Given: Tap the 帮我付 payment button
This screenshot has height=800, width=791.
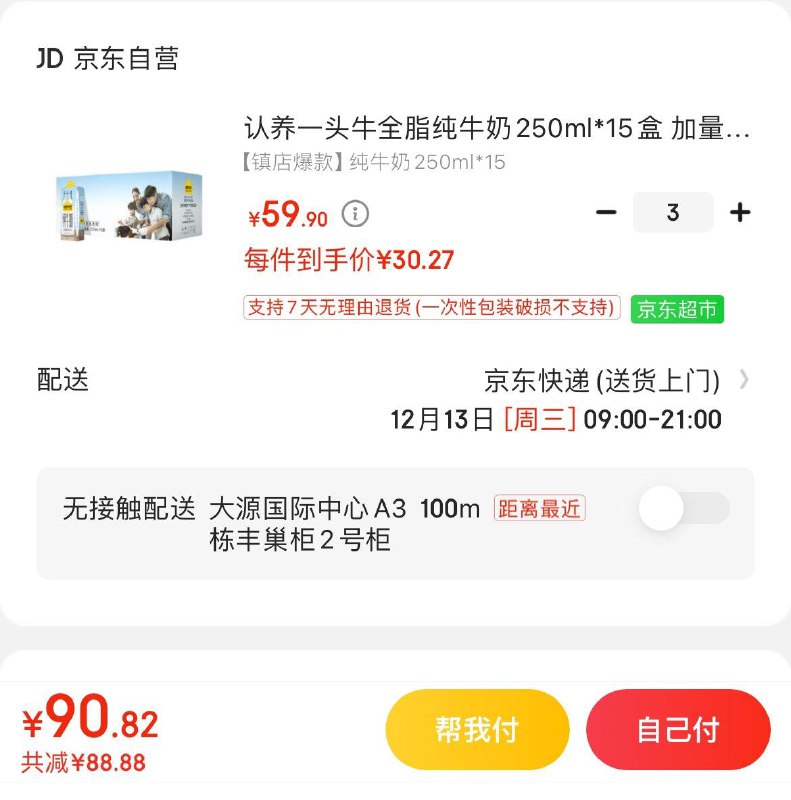Looking at the screenshot, I should tap(477, 730).
